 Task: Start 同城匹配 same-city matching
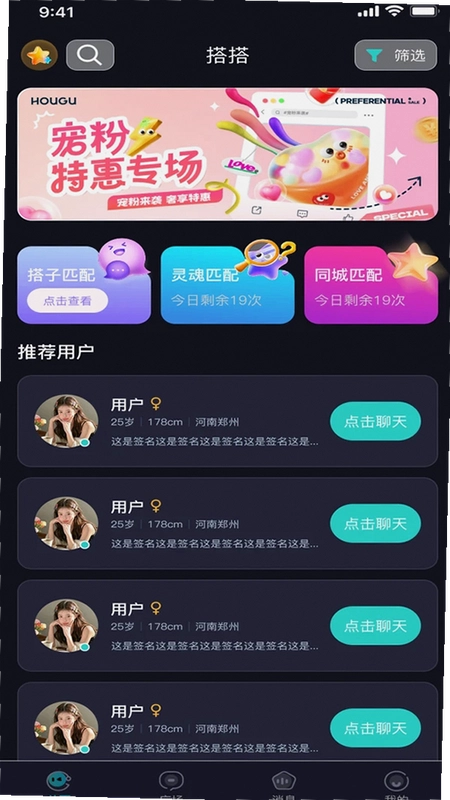pyautogui.click(x=371, y=286)
